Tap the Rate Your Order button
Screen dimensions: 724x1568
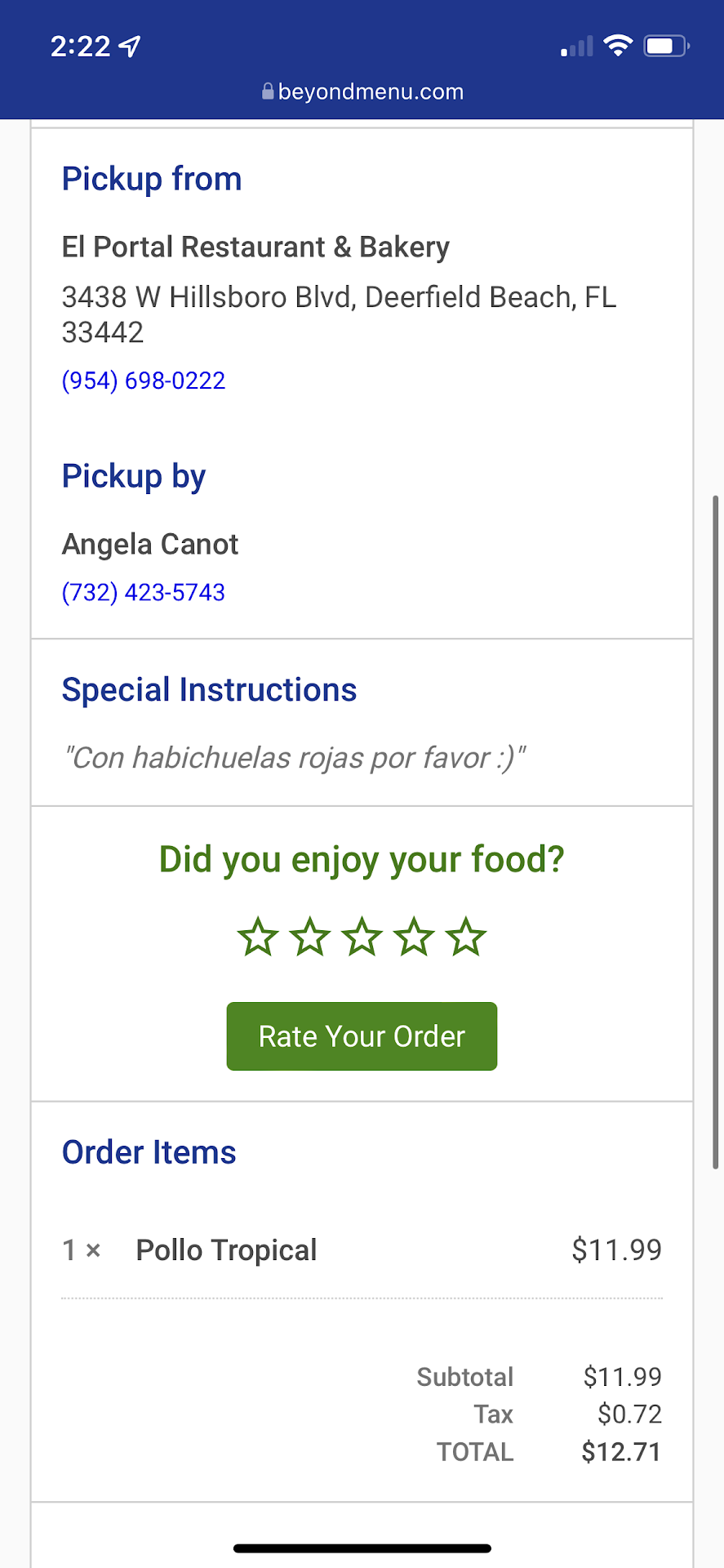[x=362, y=1036]
